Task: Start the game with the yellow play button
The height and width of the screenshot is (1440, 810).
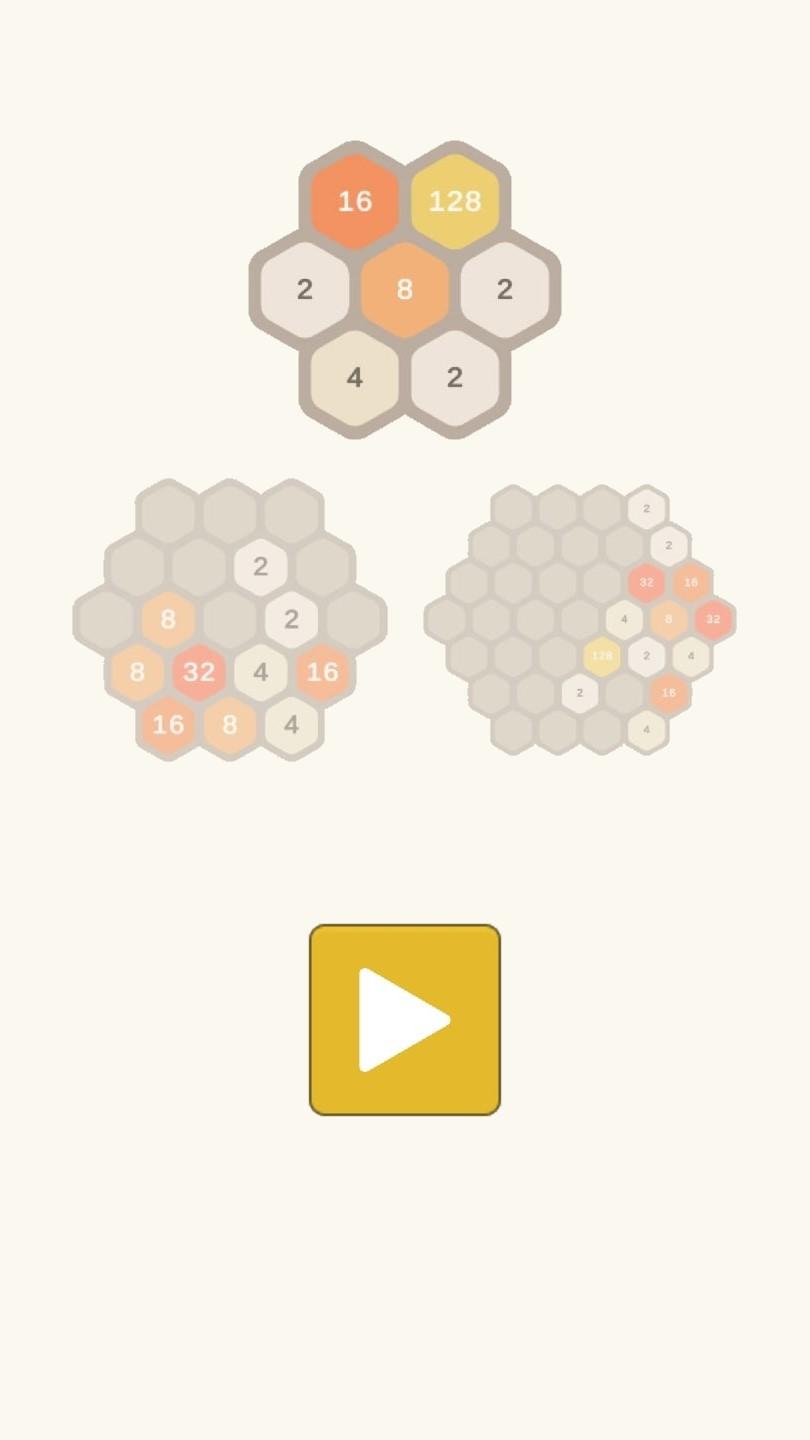Action: click(404, 1019)
